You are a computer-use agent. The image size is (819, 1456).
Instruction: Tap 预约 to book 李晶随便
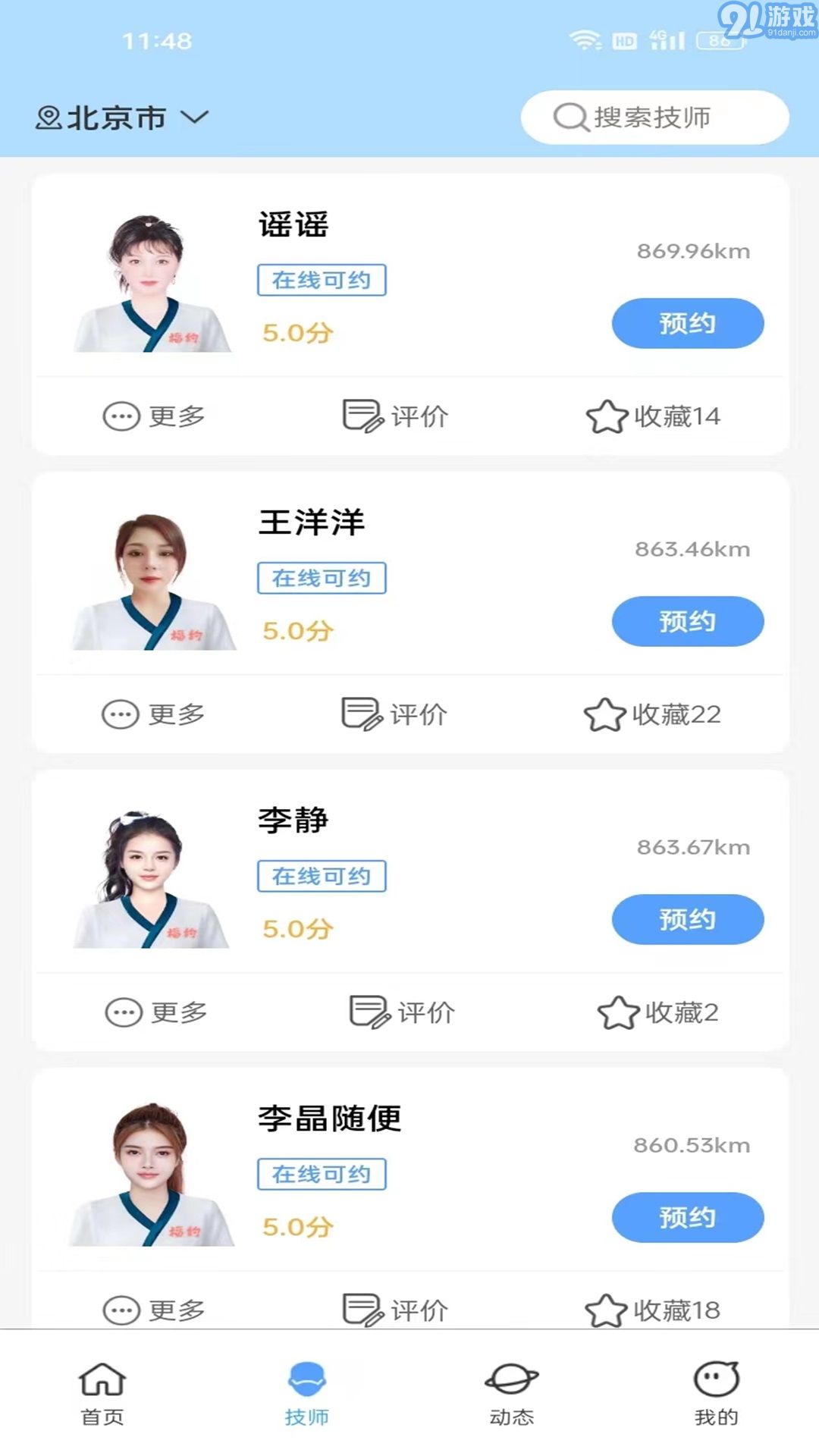tap(686, 1218)
